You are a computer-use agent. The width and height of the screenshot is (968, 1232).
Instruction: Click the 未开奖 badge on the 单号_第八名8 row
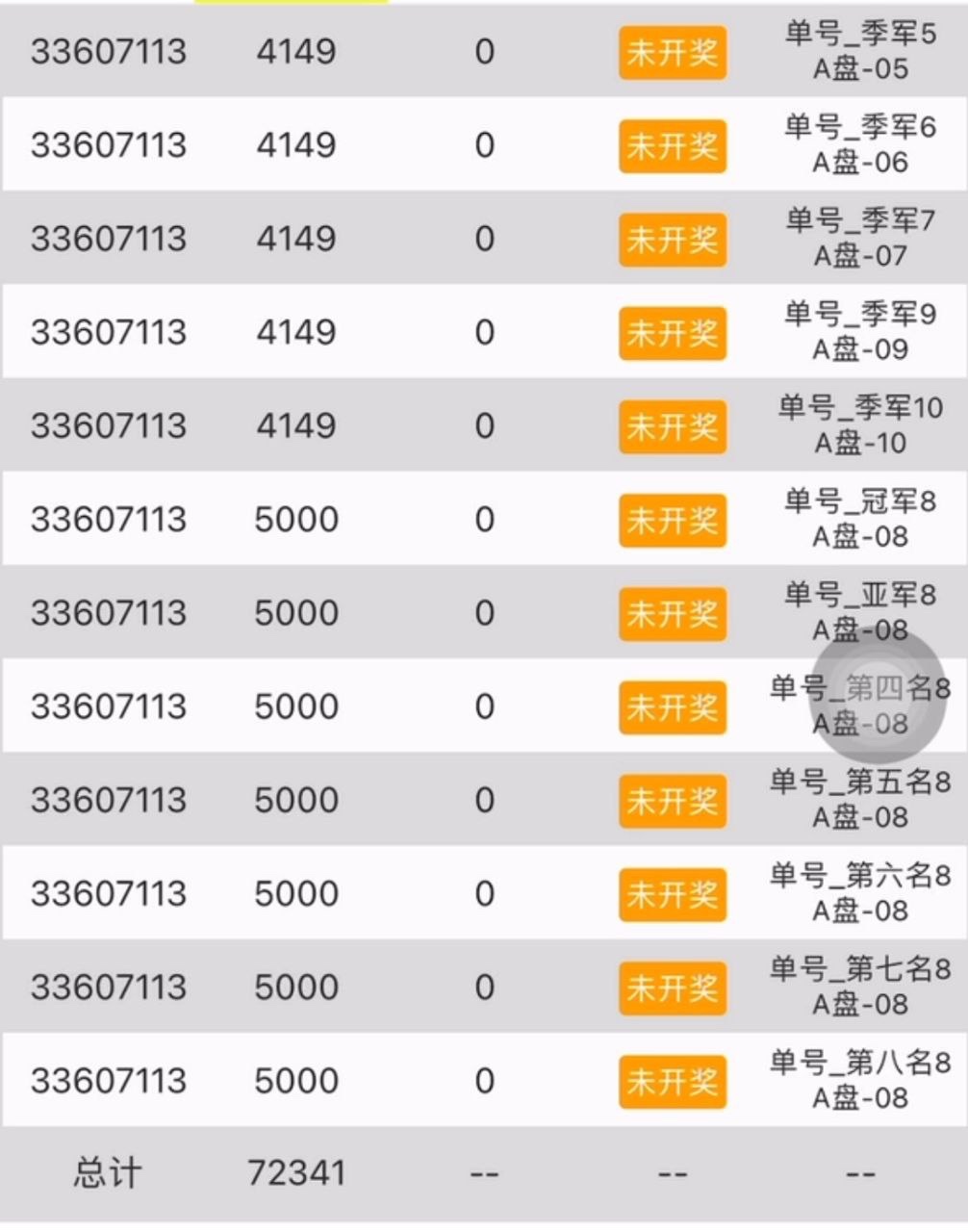672,1078
